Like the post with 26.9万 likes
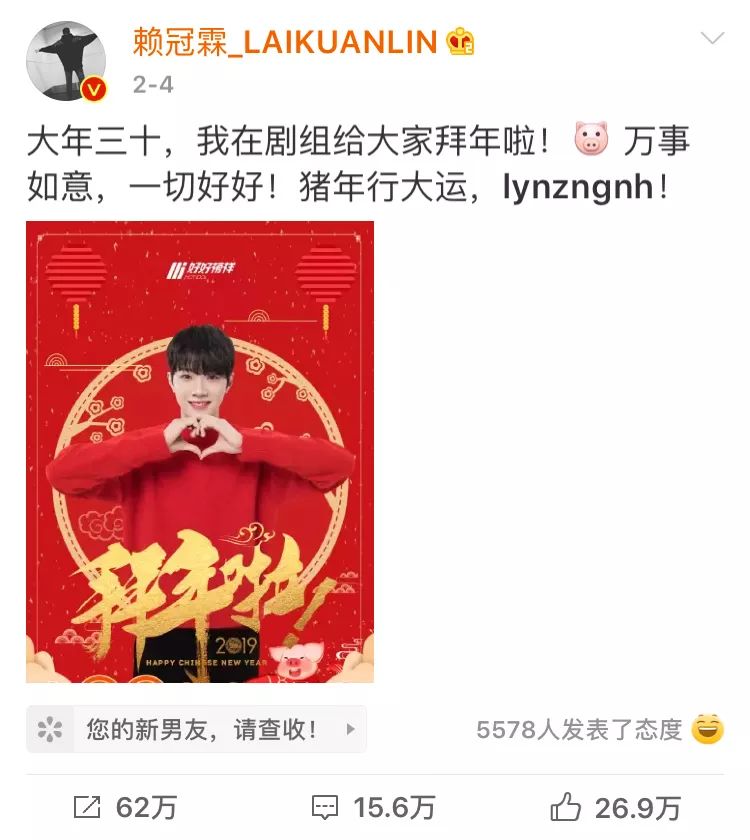 pos(615,807)
